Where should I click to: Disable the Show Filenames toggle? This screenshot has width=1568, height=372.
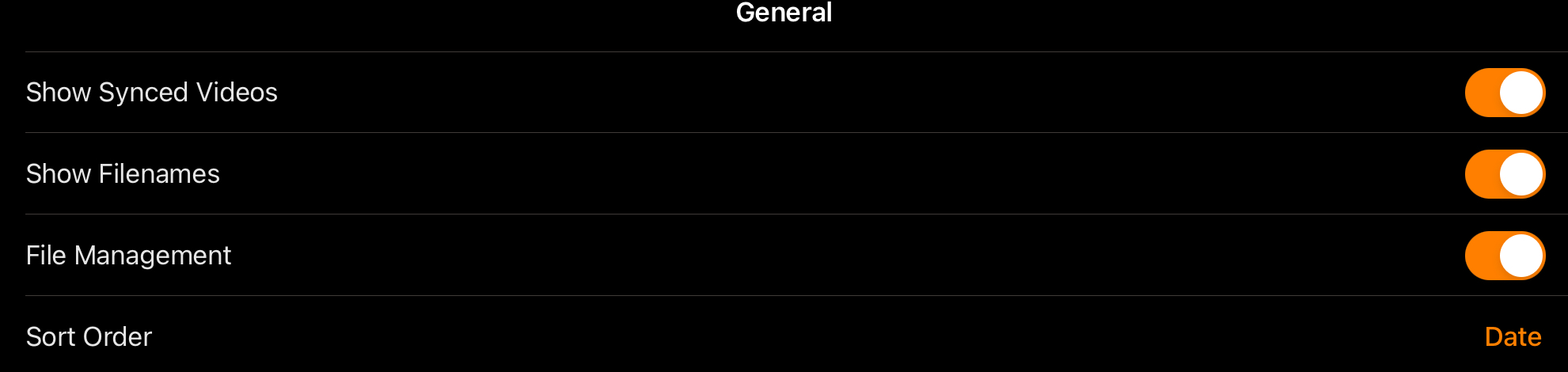point(1504,174)
